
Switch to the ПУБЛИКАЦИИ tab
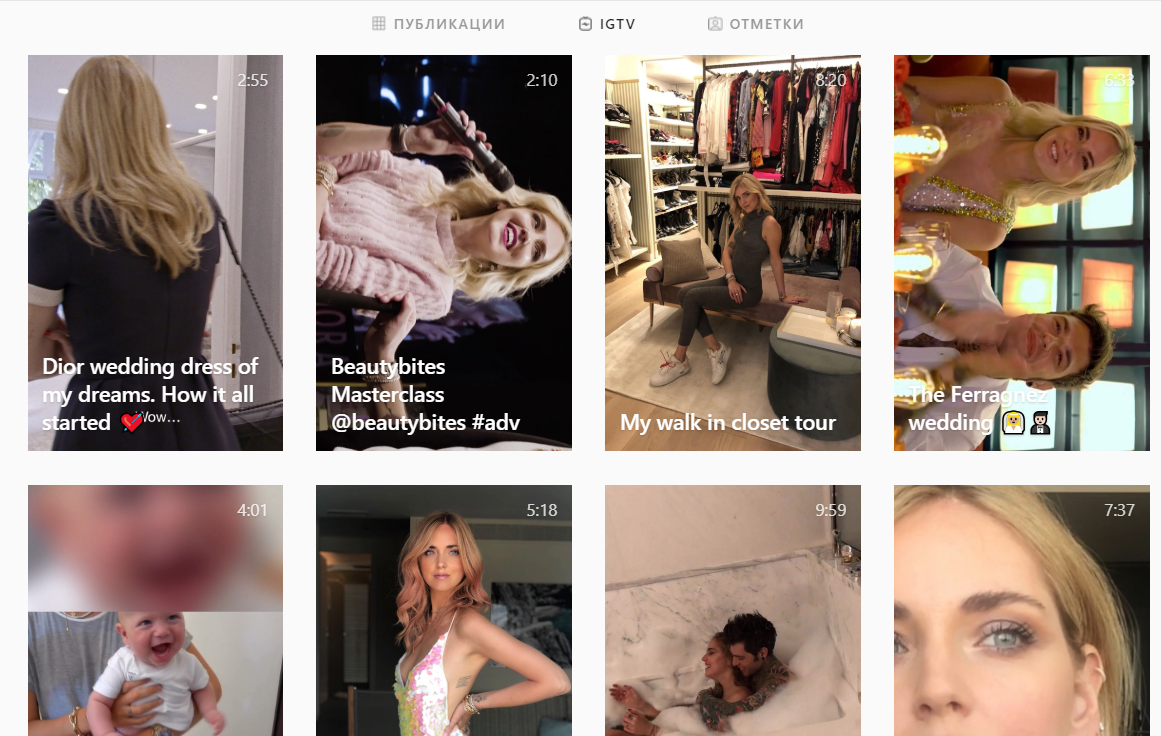click(438, 24)
